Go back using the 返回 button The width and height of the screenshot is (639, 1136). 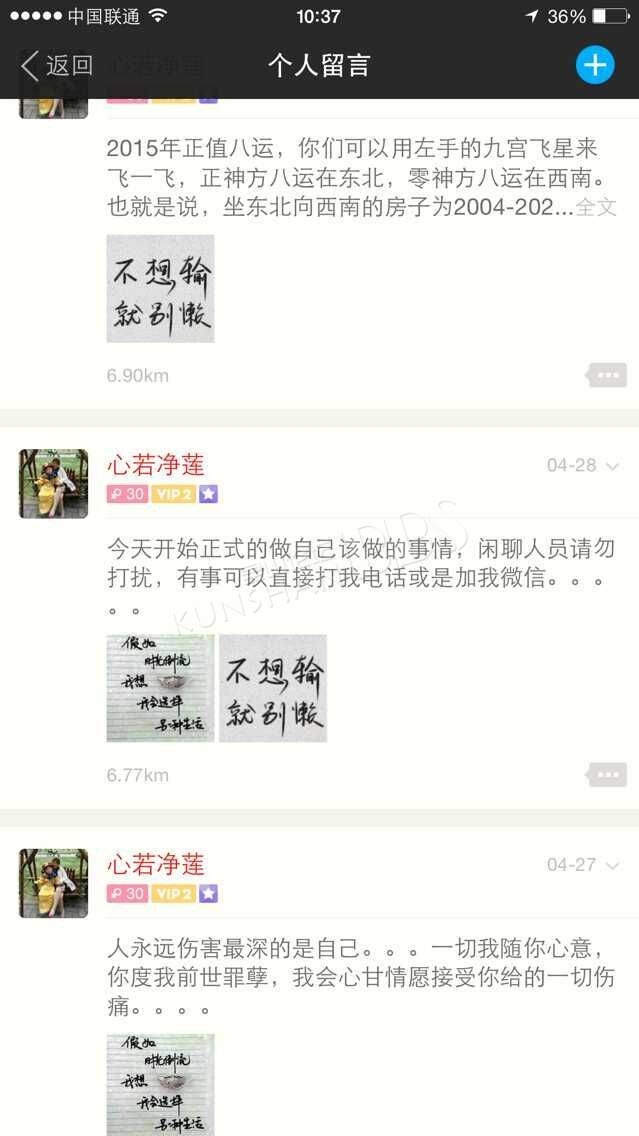[x=57, y=65]
